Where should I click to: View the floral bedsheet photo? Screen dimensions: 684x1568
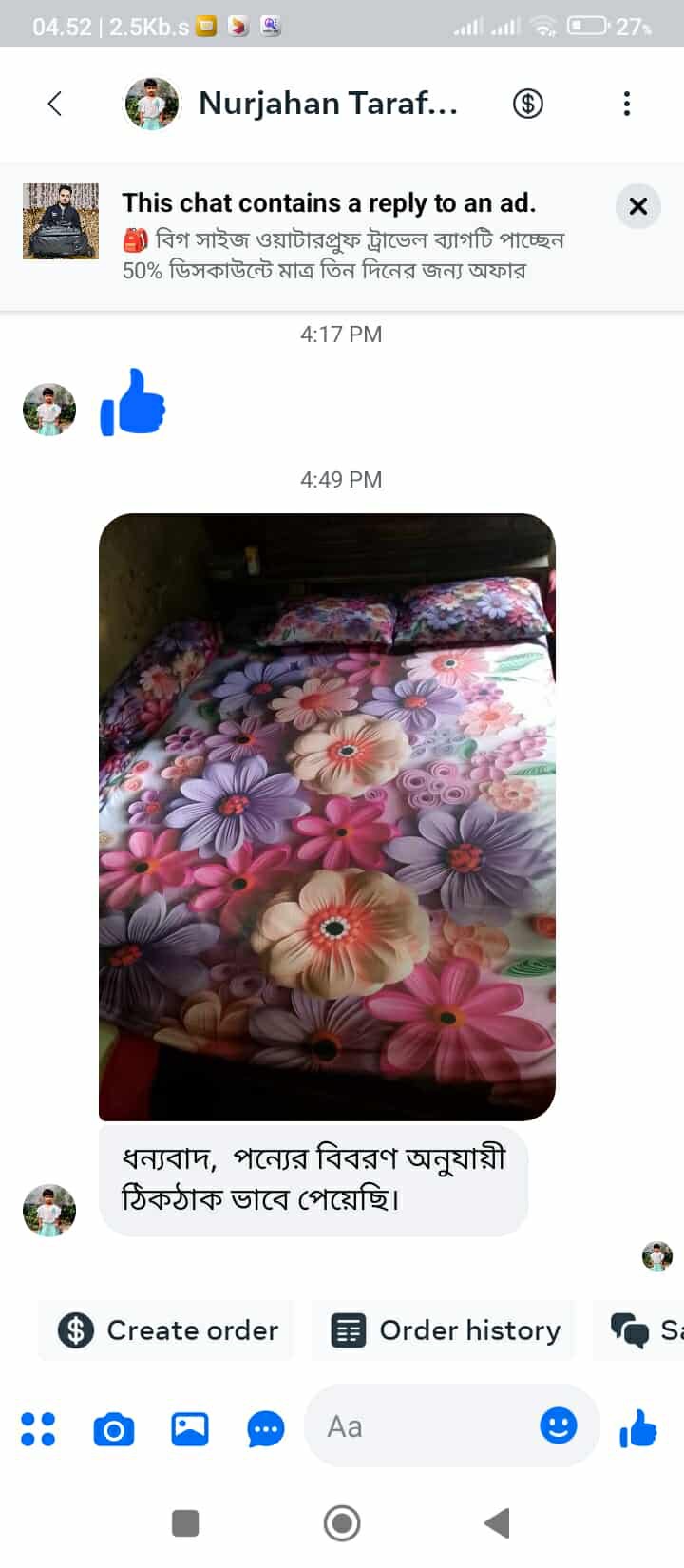(327, 816)
